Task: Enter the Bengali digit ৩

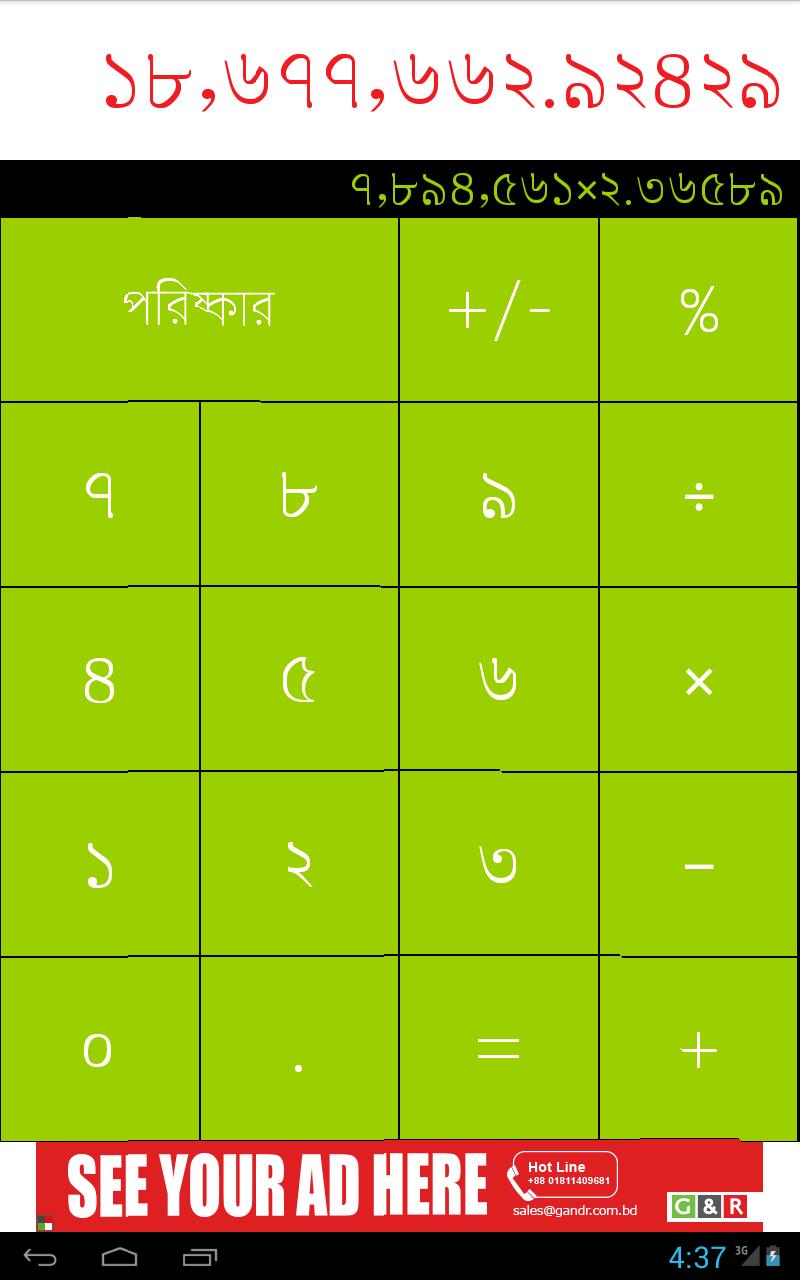Action: click(499, 864)
